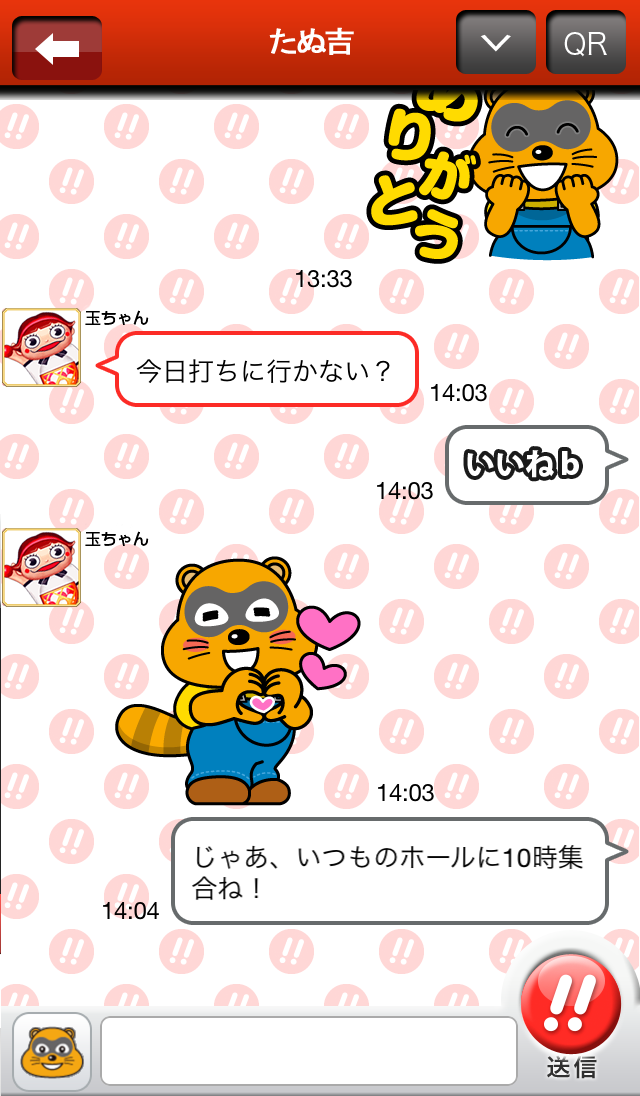Open the tanuki sticker picker
Viewport: 640px width, 1096px height.
(52, 1050)
